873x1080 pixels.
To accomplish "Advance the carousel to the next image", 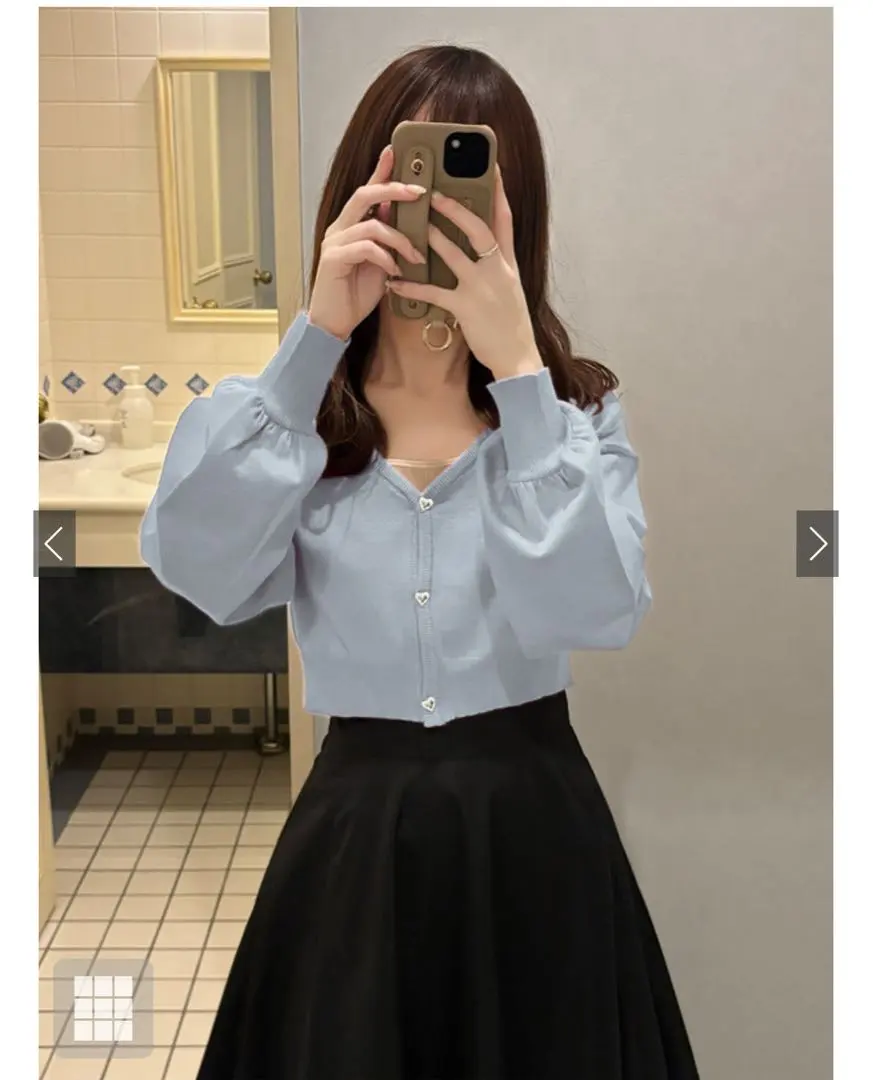I will pos(816,541).
